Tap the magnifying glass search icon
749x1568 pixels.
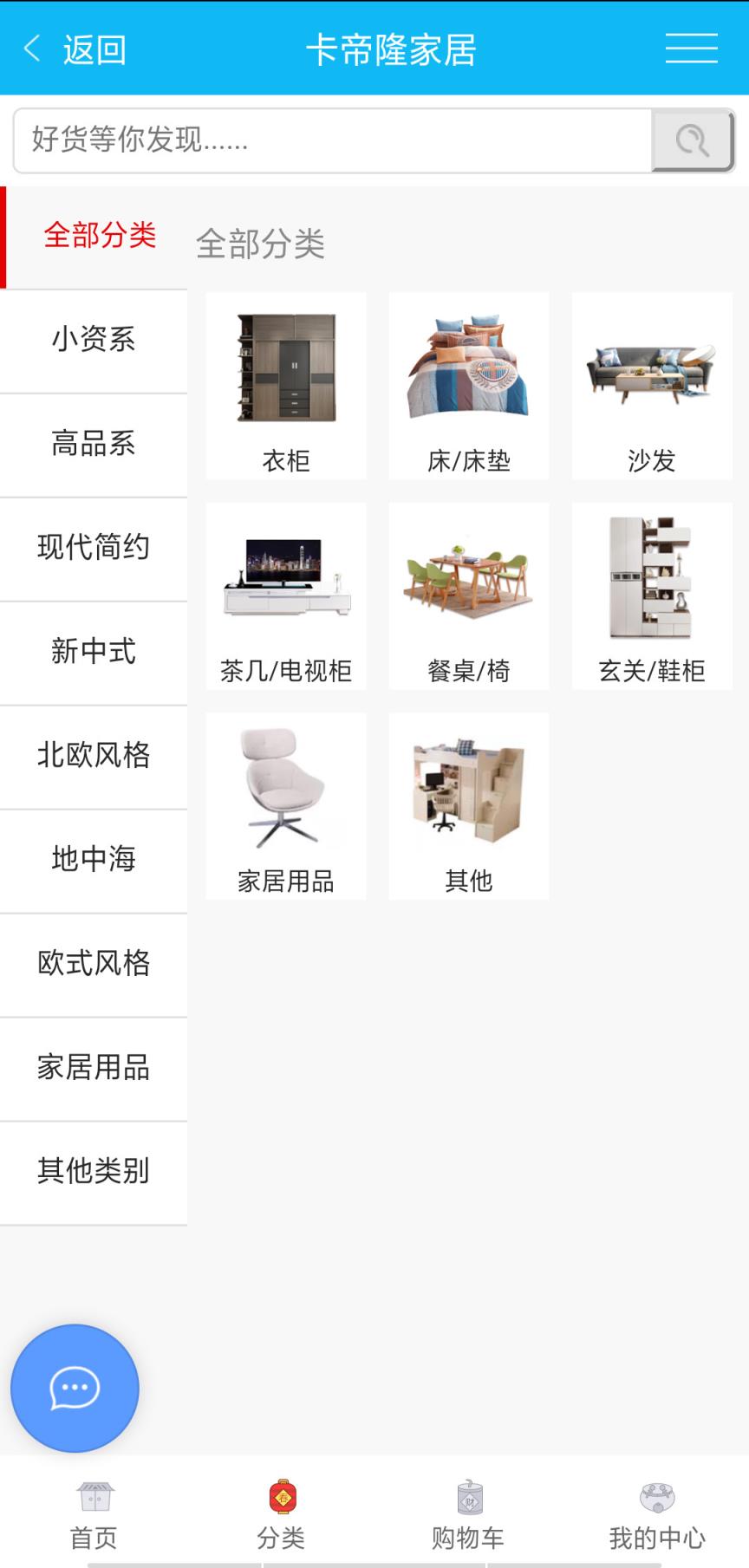tap(691, 140)
